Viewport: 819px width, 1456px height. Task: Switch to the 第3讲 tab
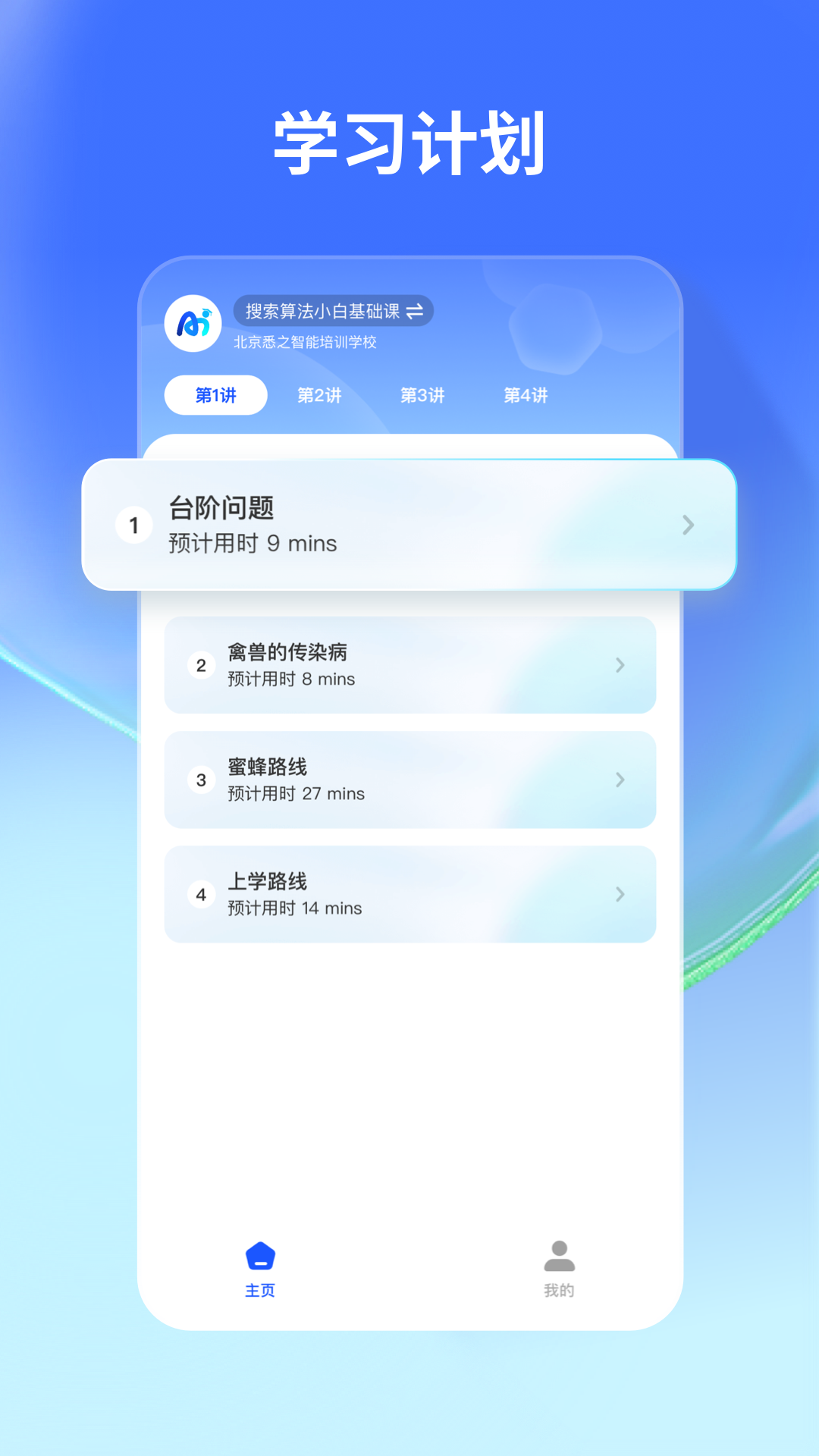pyautogui.click(x=424, y=395)
